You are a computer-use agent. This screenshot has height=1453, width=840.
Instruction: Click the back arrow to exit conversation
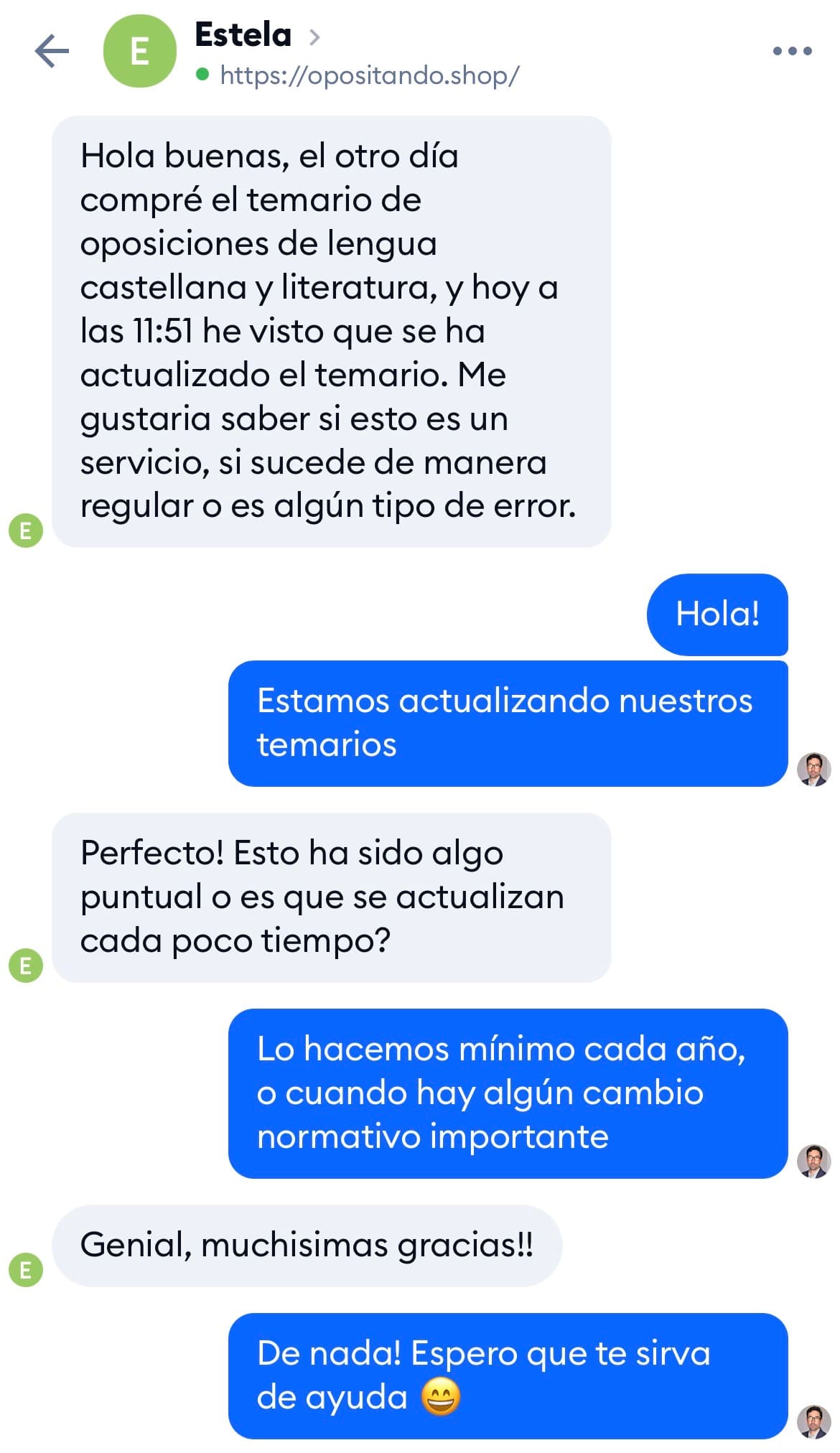52,52
